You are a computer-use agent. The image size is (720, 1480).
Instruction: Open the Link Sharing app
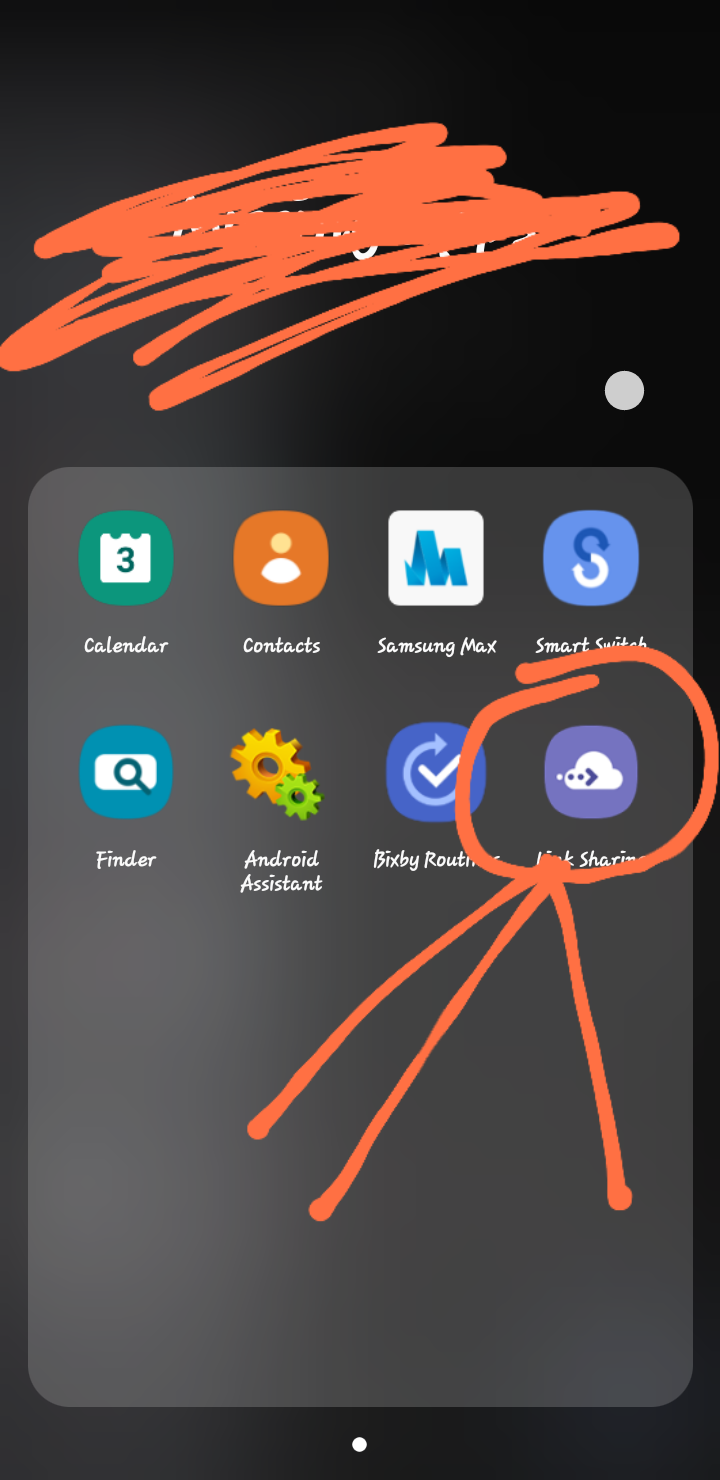pos(590,772)
